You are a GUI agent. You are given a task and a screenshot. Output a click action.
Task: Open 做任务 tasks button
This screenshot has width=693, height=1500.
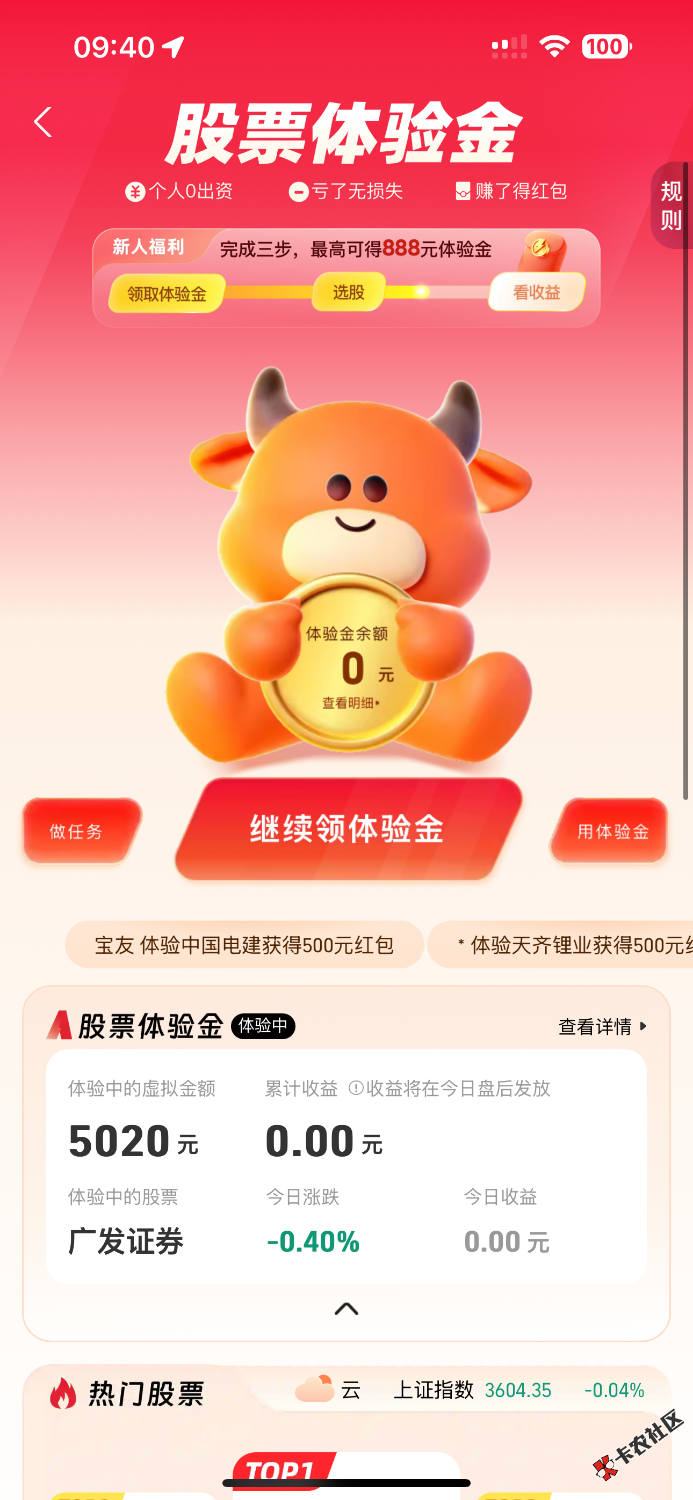click(77, 831)
